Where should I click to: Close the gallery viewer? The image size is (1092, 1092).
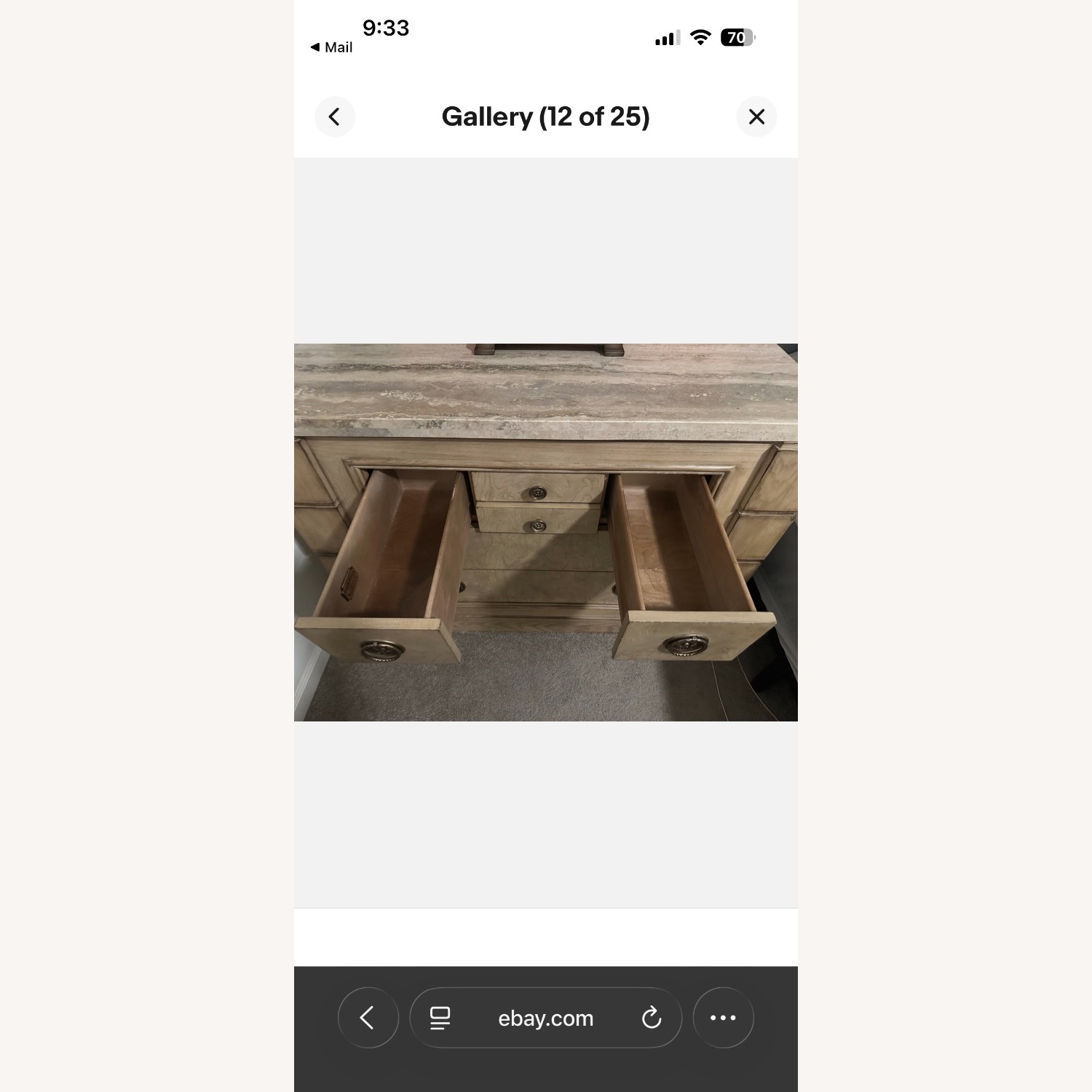coord(756,116)
